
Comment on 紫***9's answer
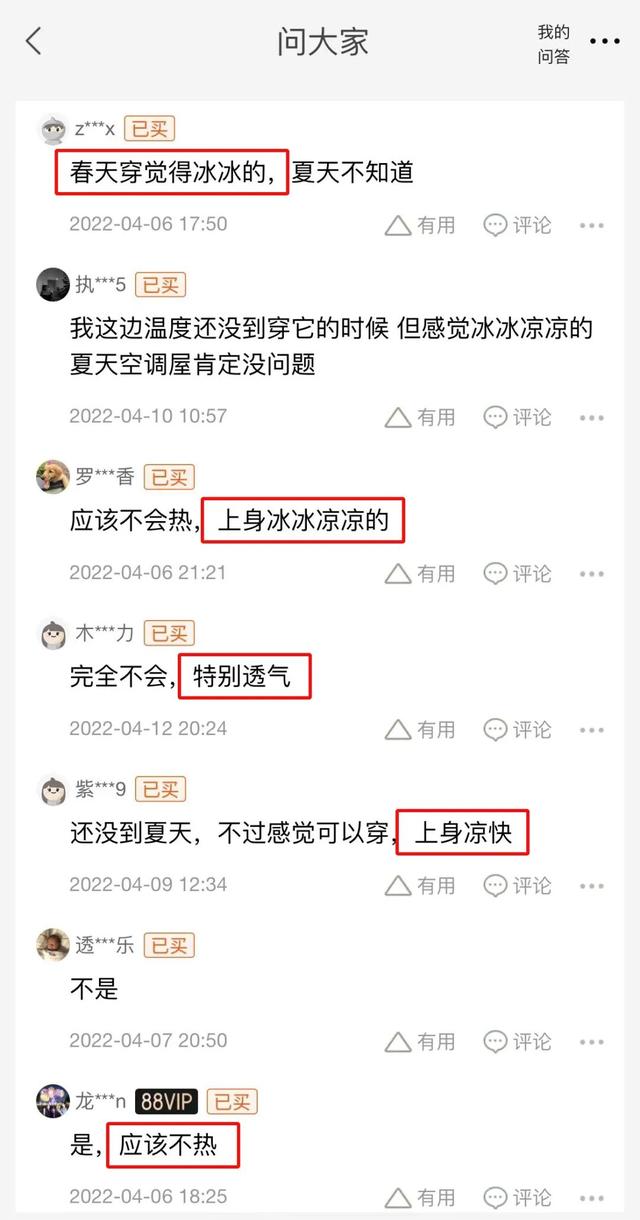517,886
